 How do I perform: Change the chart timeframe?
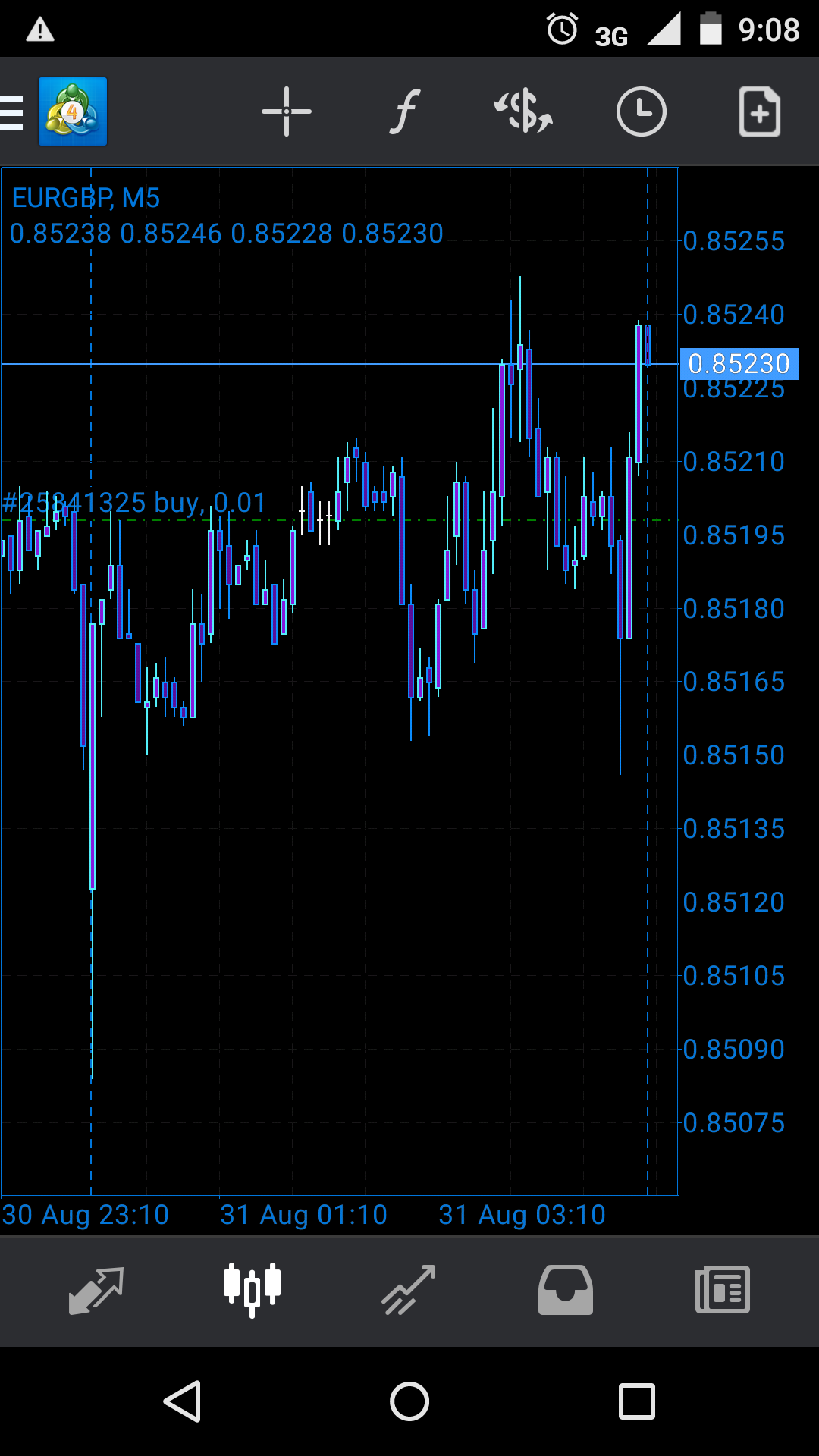tap(641, 112)
